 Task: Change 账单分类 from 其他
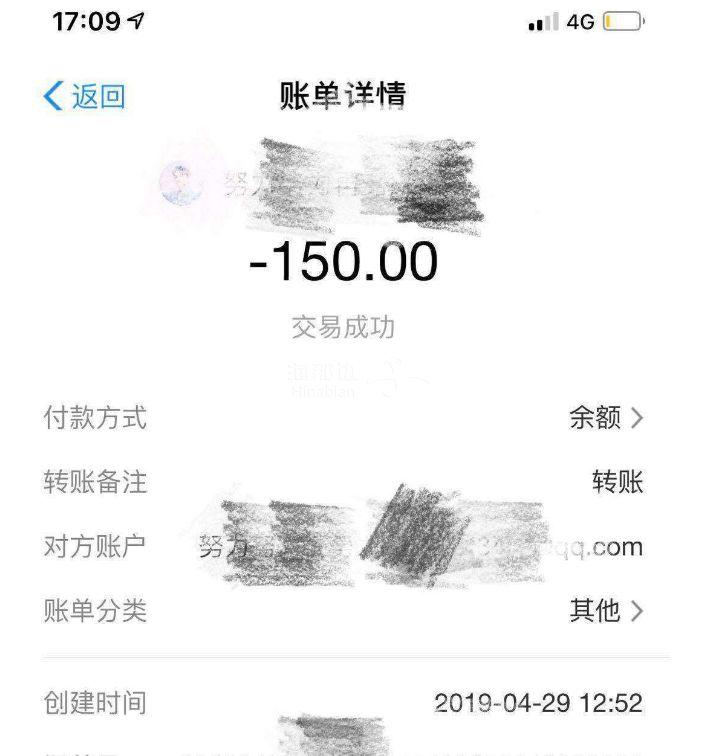click(605, 610)
